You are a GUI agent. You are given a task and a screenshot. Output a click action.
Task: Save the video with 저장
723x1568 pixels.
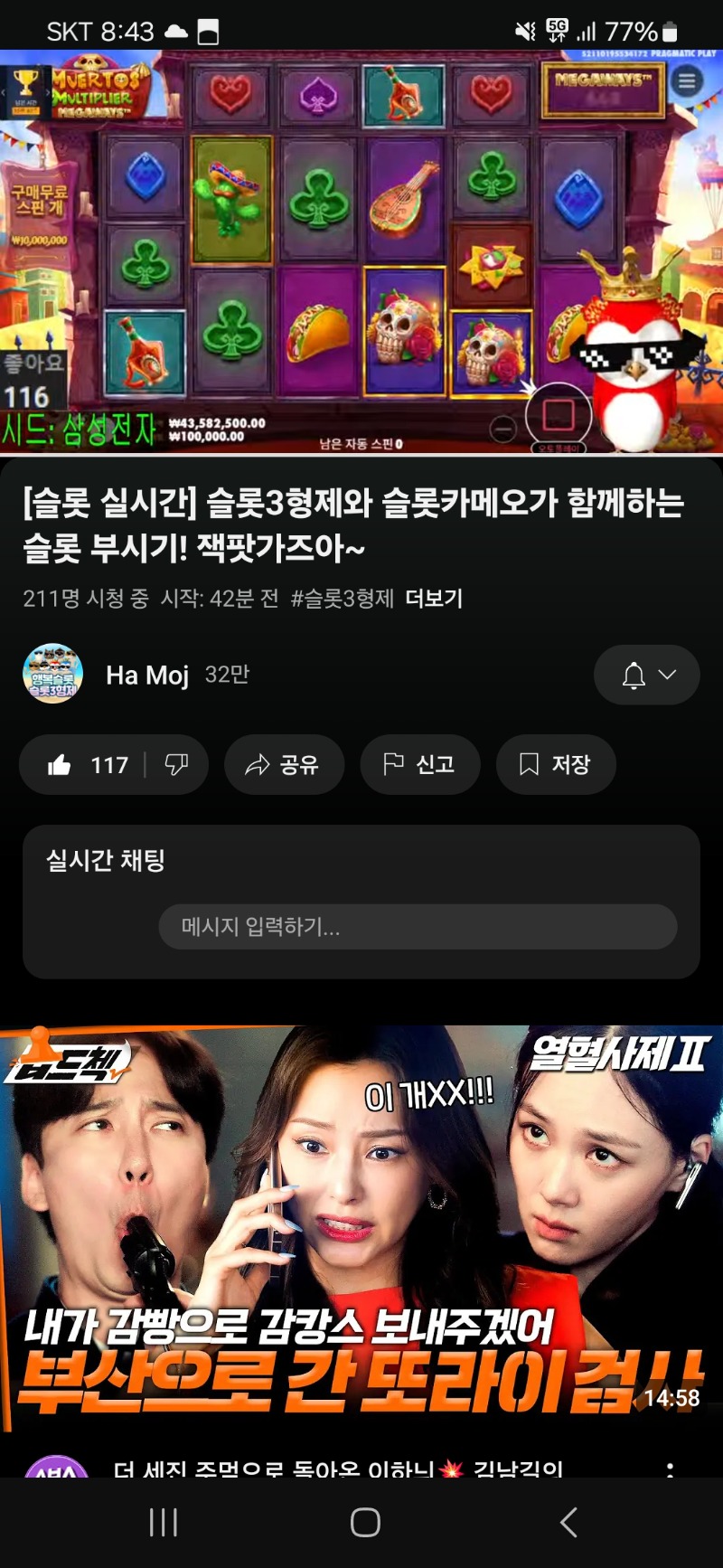[x=555, y=765]
